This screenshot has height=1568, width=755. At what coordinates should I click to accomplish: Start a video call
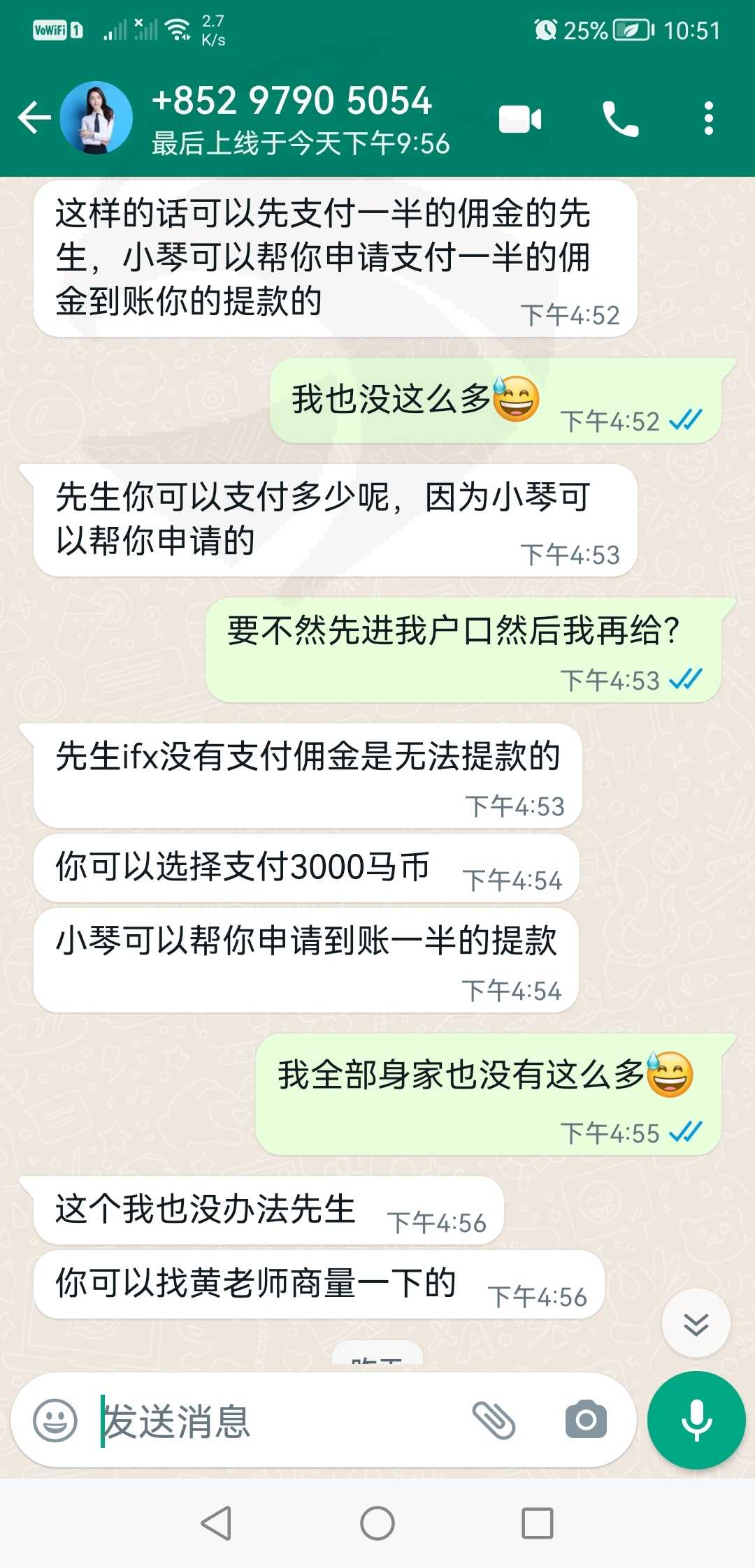(x=520, y=119)
